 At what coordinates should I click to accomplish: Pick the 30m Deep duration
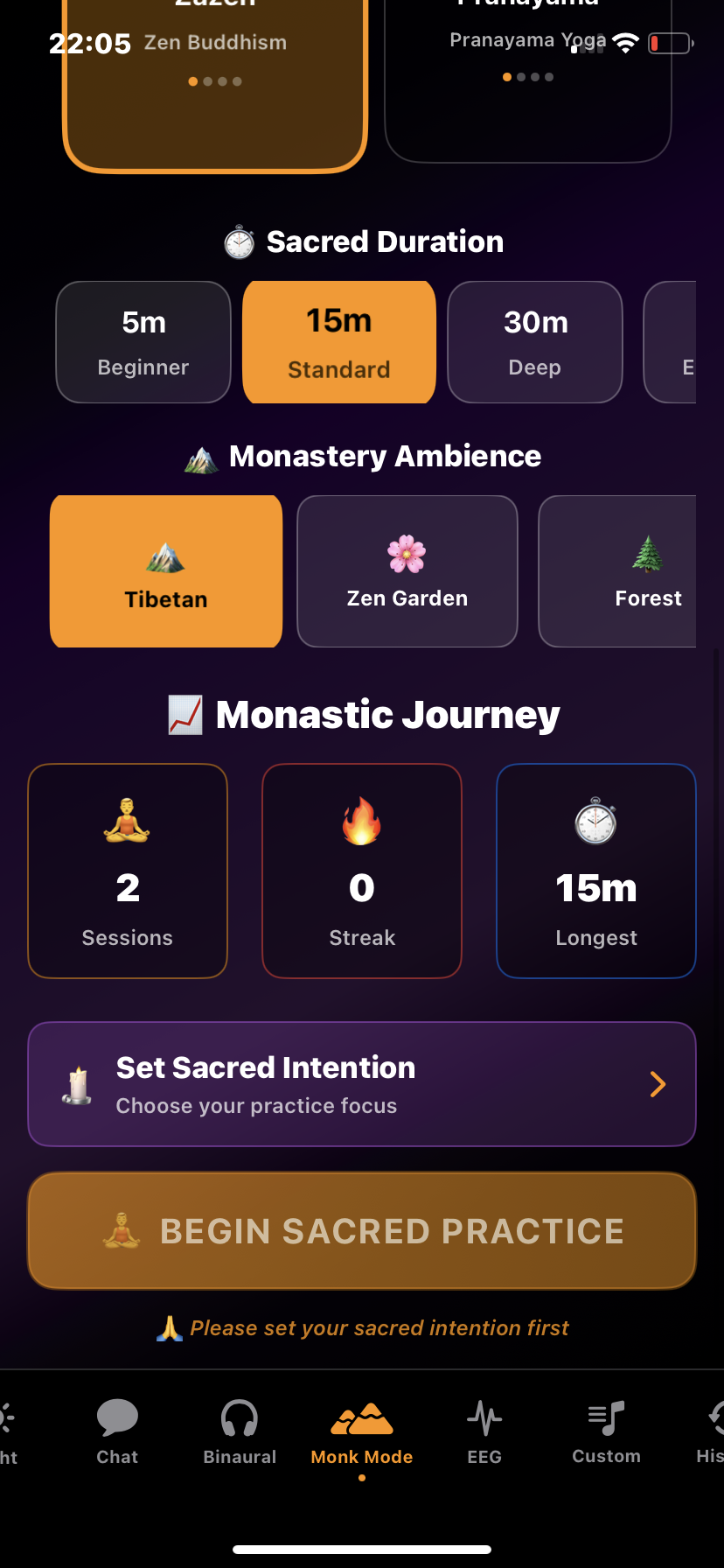point(535,342)
